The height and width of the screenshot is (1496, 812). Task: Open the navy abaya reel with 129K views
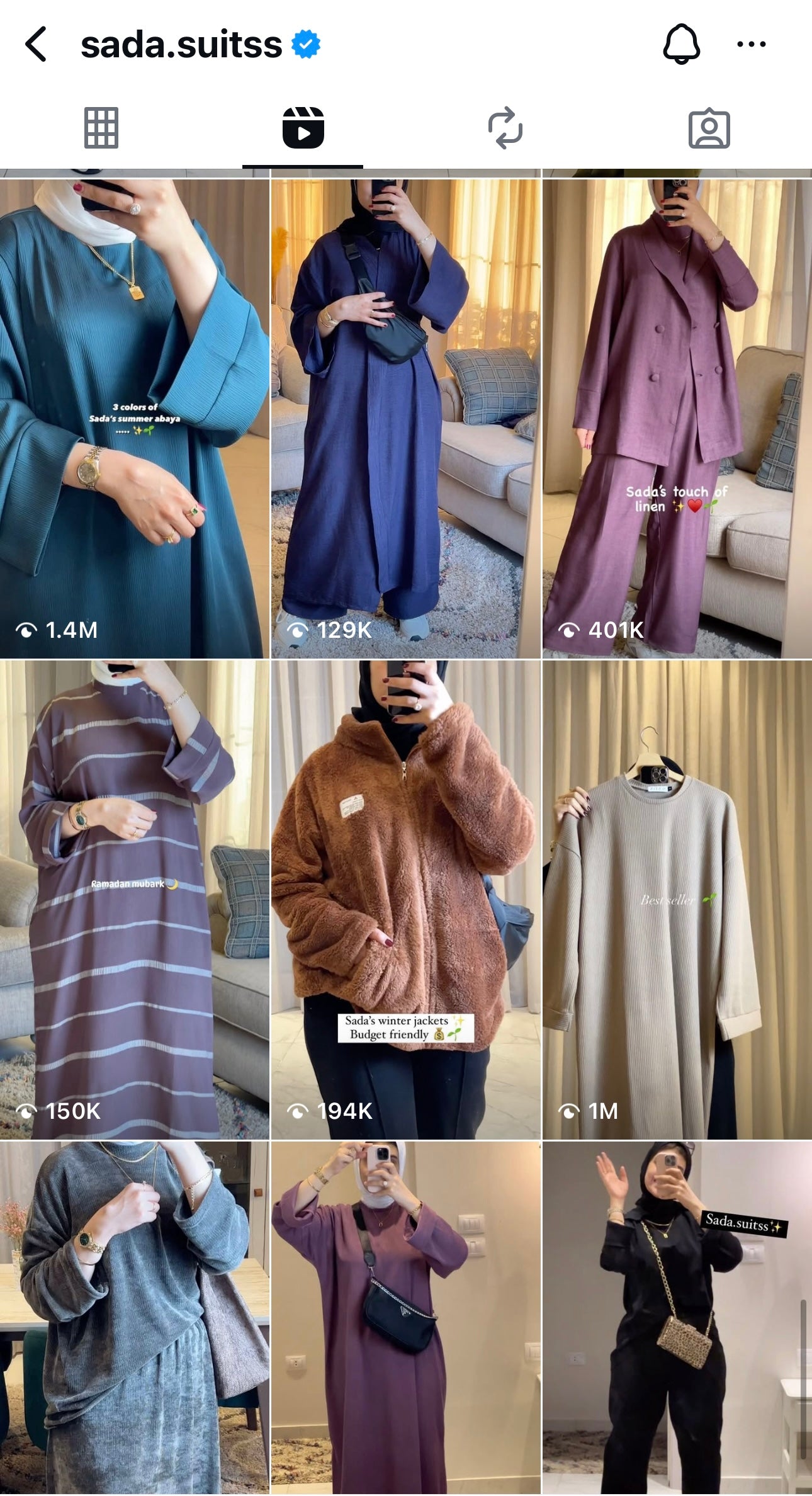(405, 419)
